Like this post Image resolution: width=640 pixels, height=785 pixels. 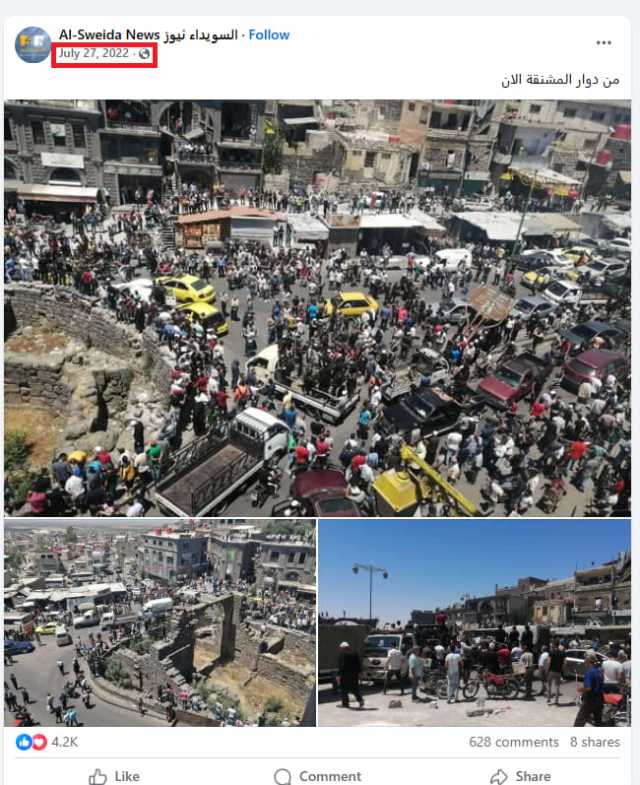coord(114,776)
